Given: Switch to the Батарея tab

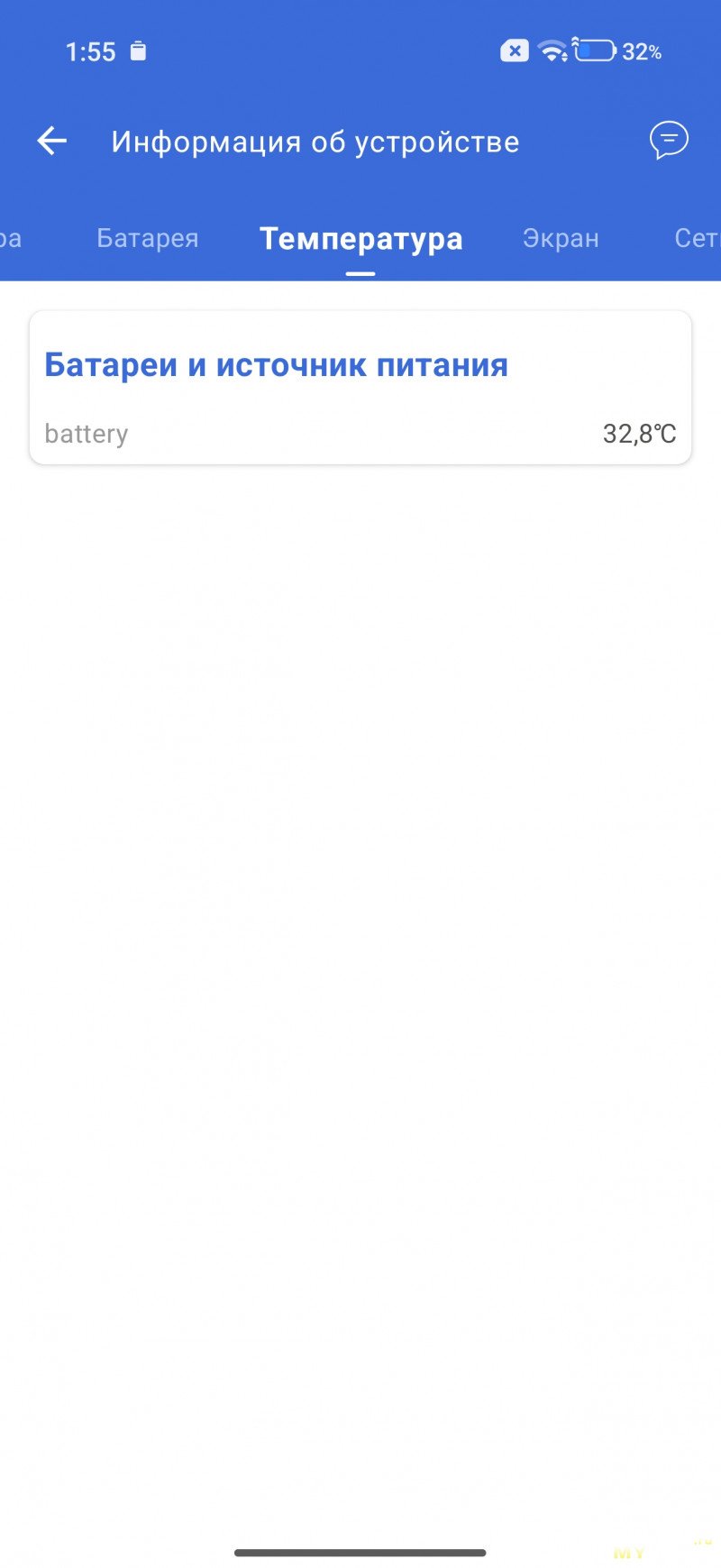Looking at the screenshot, I should 147,238.
